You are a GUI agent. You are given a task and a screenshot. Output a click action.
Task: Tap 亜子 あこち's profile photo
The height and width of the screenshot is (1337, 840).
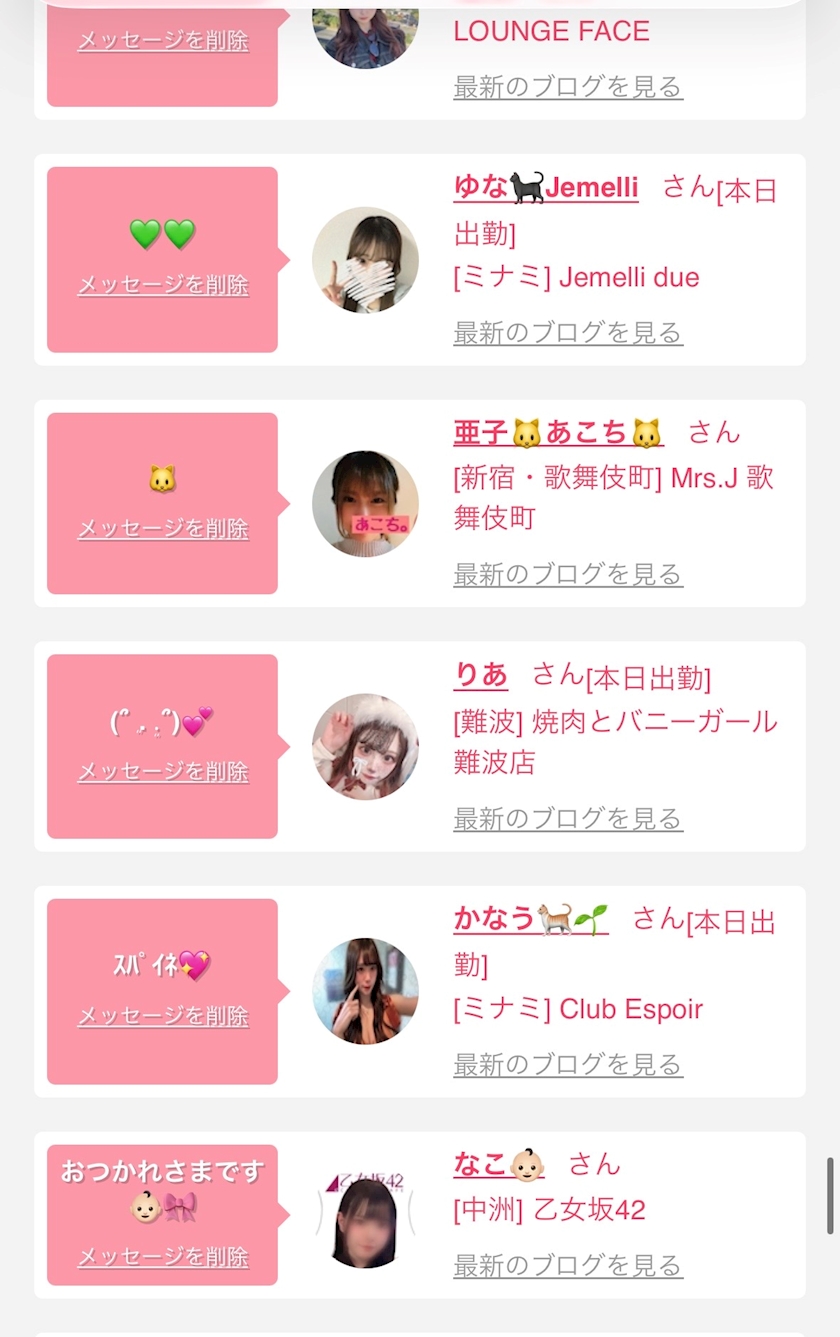point(365,504)
